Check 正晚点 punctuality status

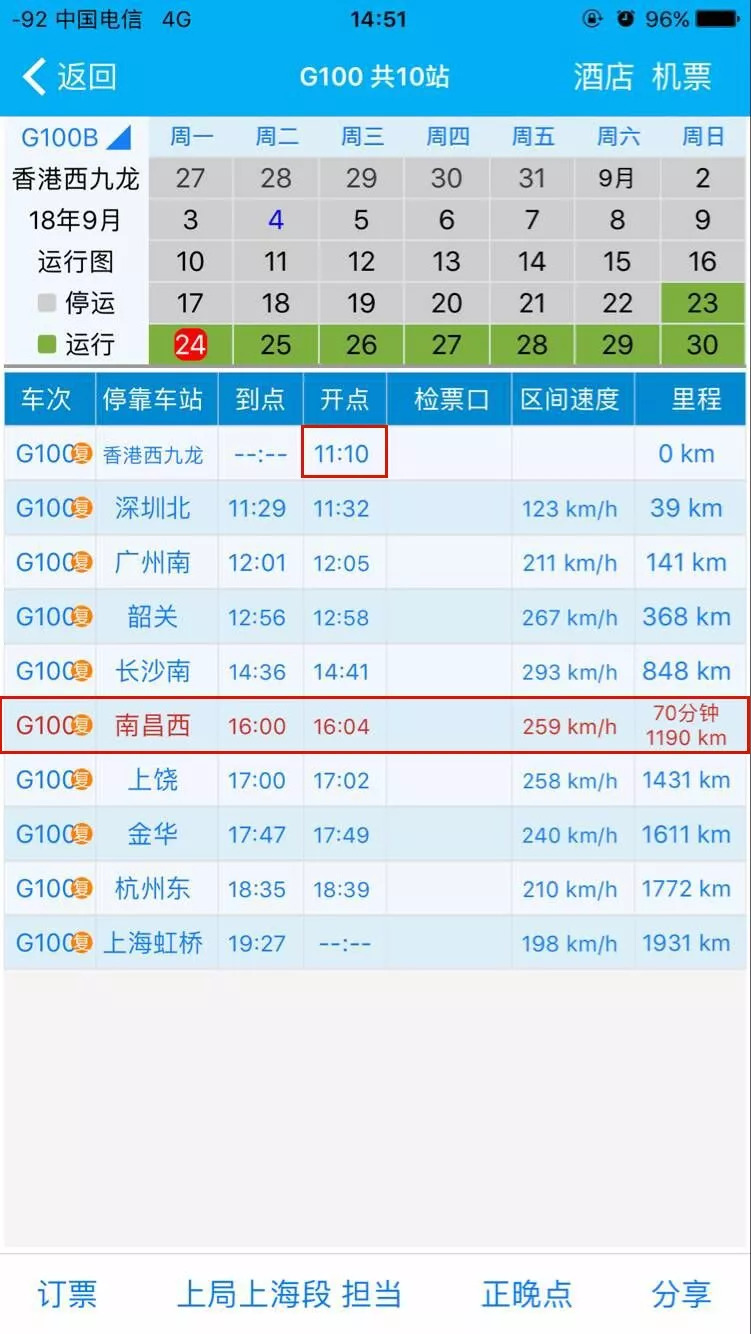527,1294
